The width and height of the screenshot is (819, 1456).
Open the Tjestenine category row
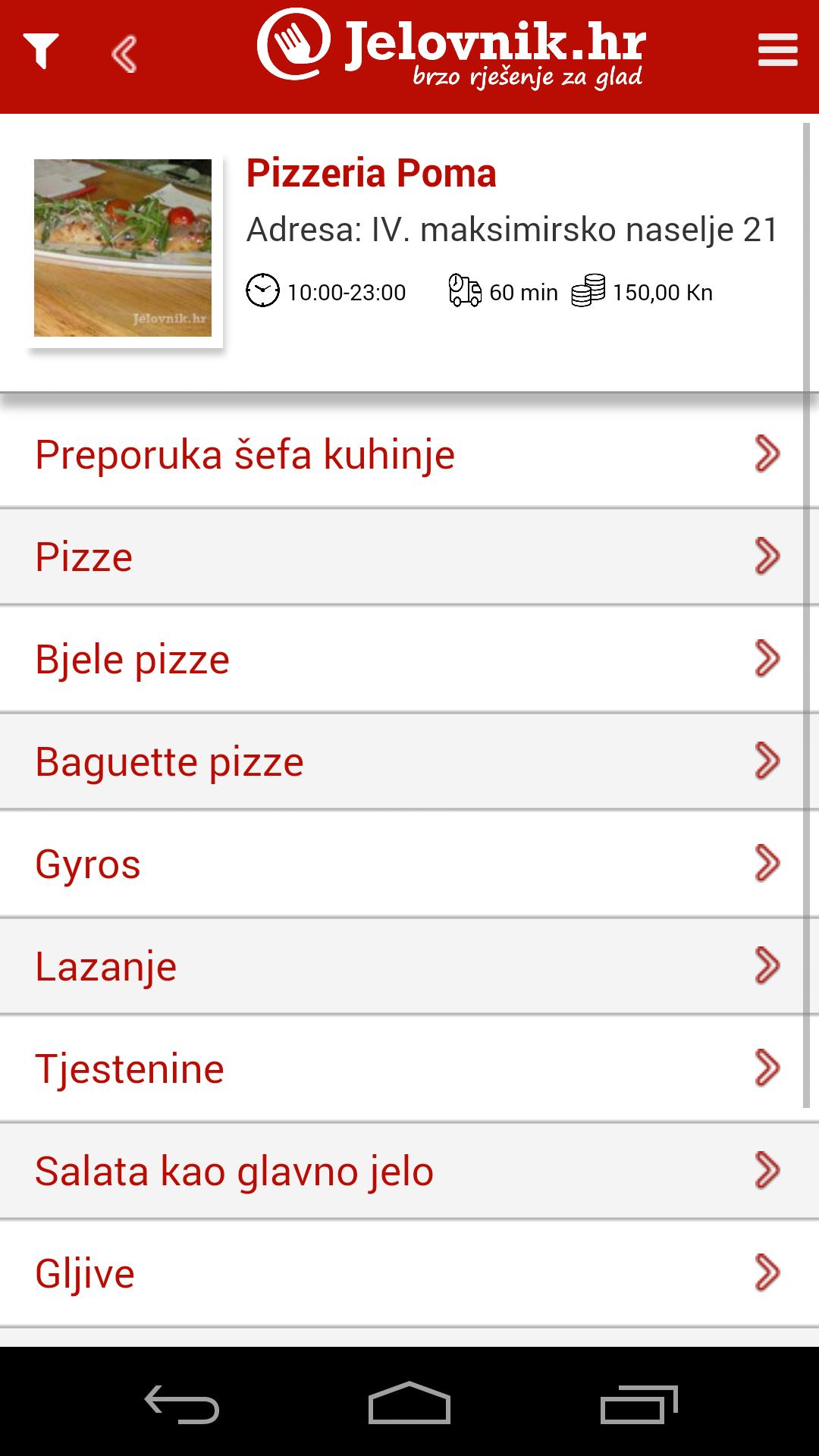click(129, 1068)
